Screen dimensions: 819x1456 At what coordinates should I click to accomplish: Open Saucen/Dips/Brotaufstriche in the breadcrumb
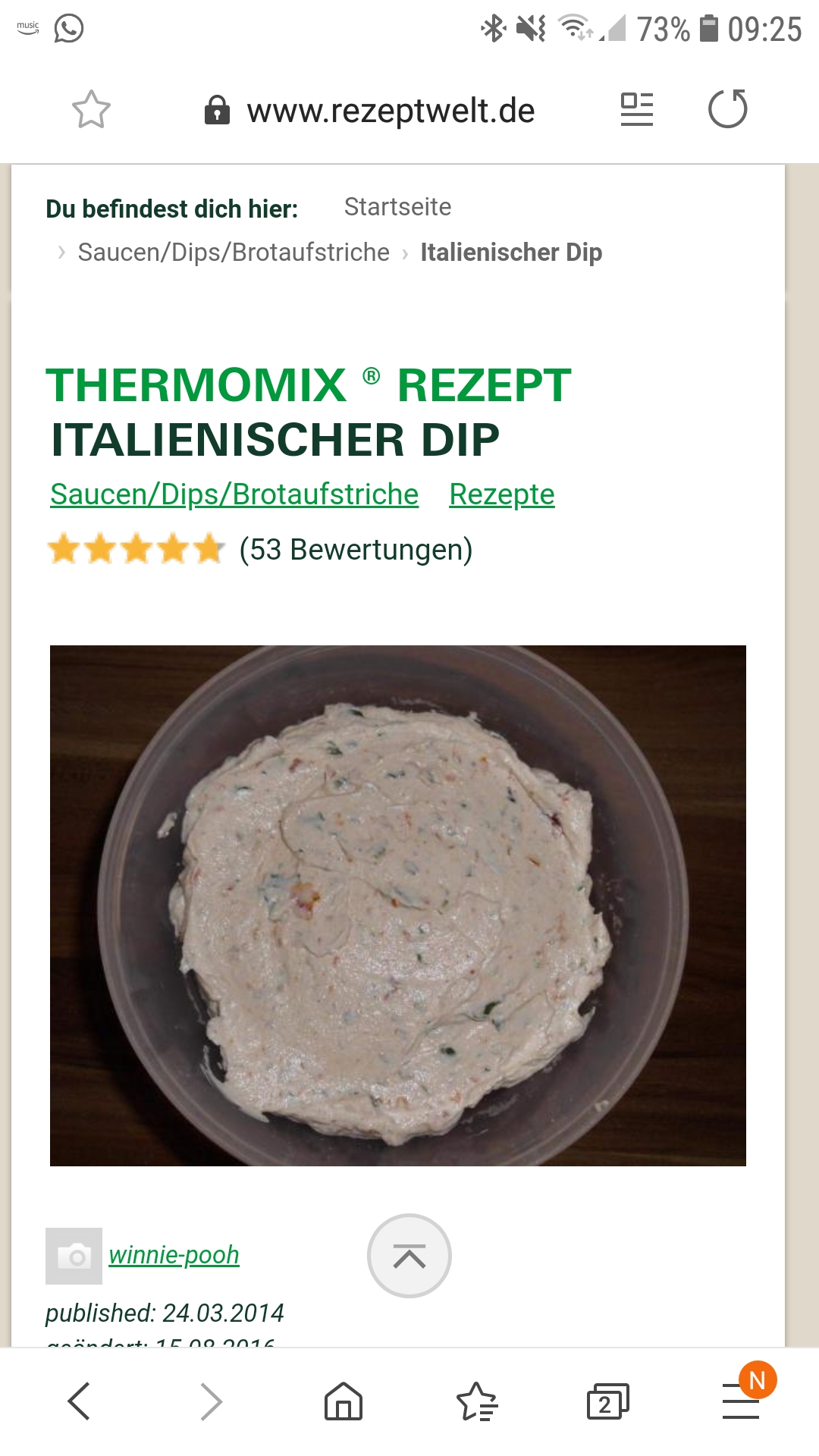[x=234, y=253]
